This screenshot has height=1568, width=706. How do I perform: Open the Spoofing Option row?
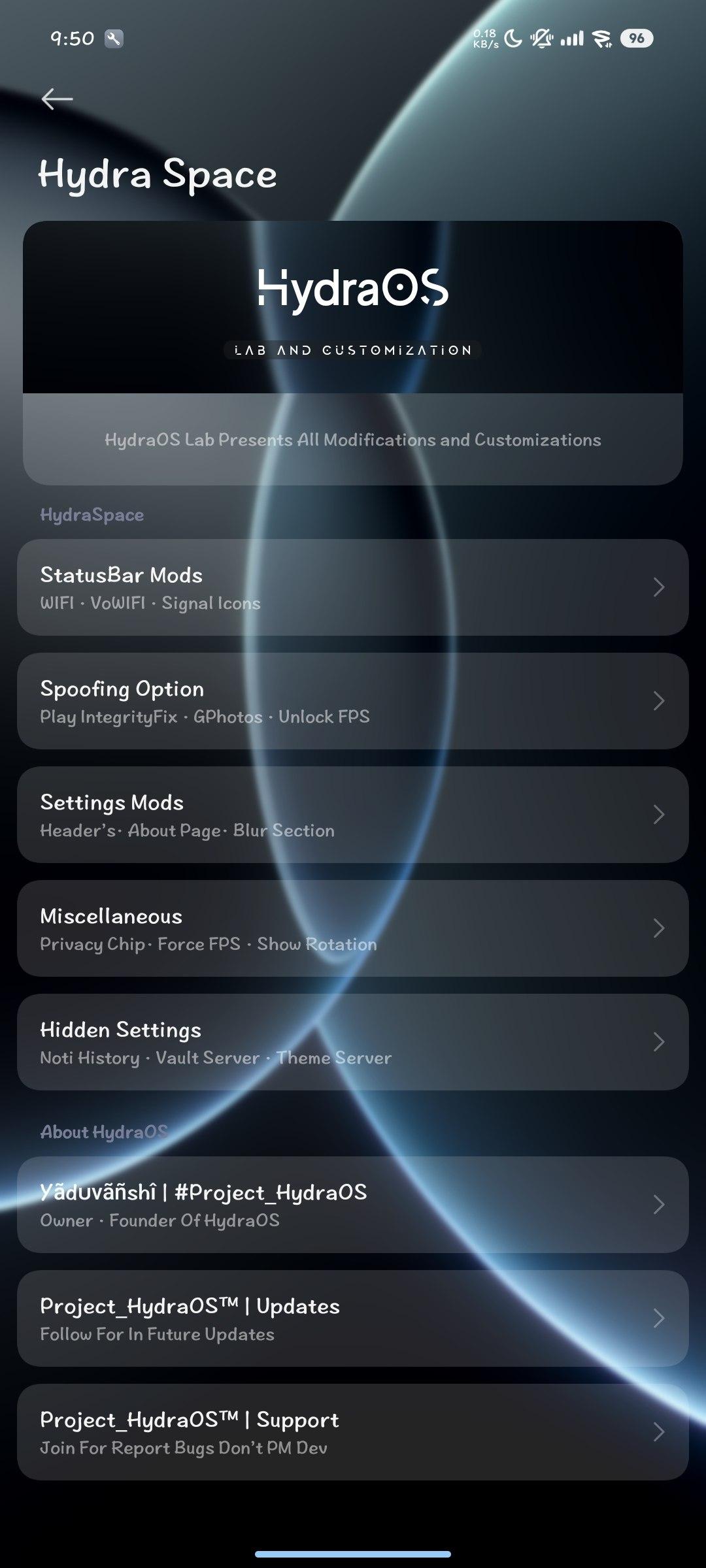point(353,701)
